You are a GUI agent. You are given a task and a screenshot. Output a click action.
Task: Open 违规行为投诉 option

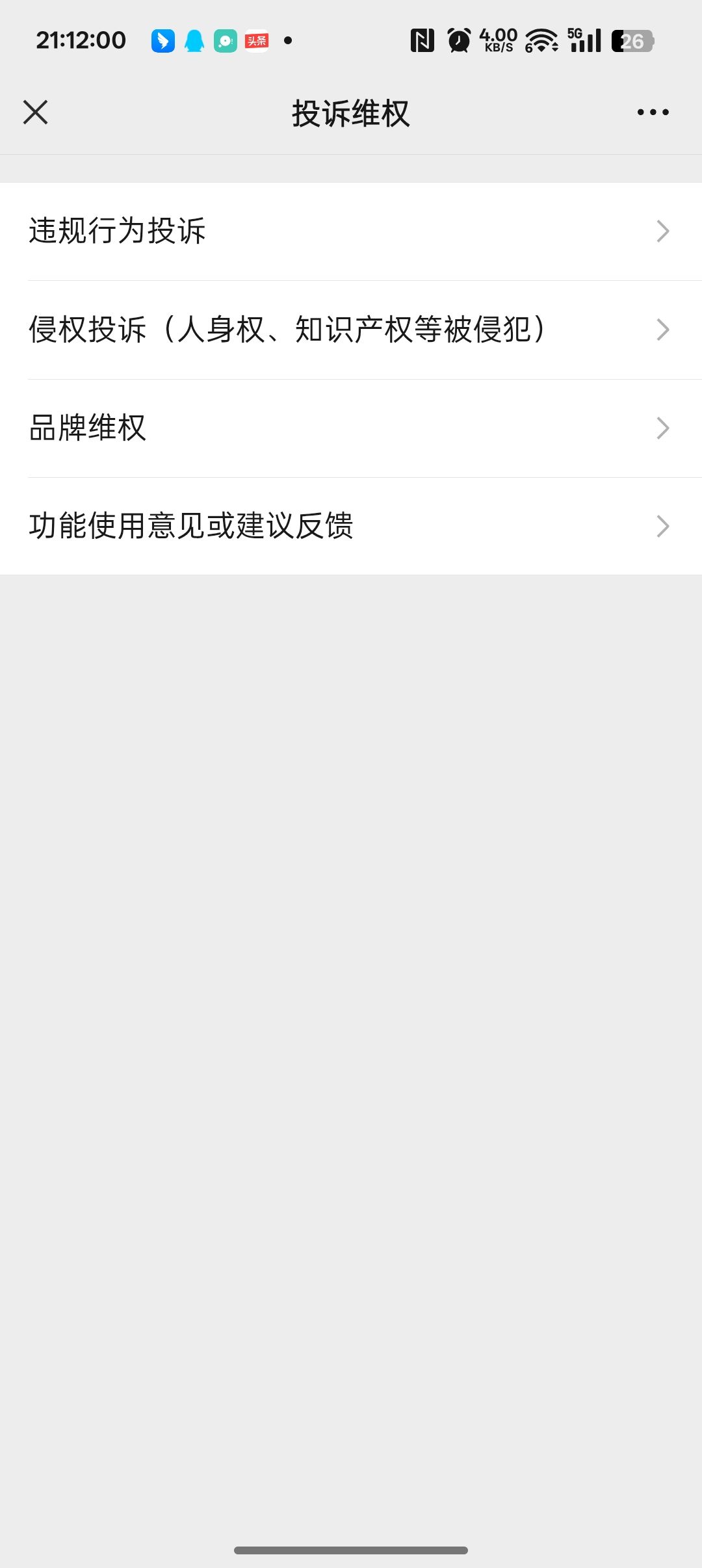351,231
